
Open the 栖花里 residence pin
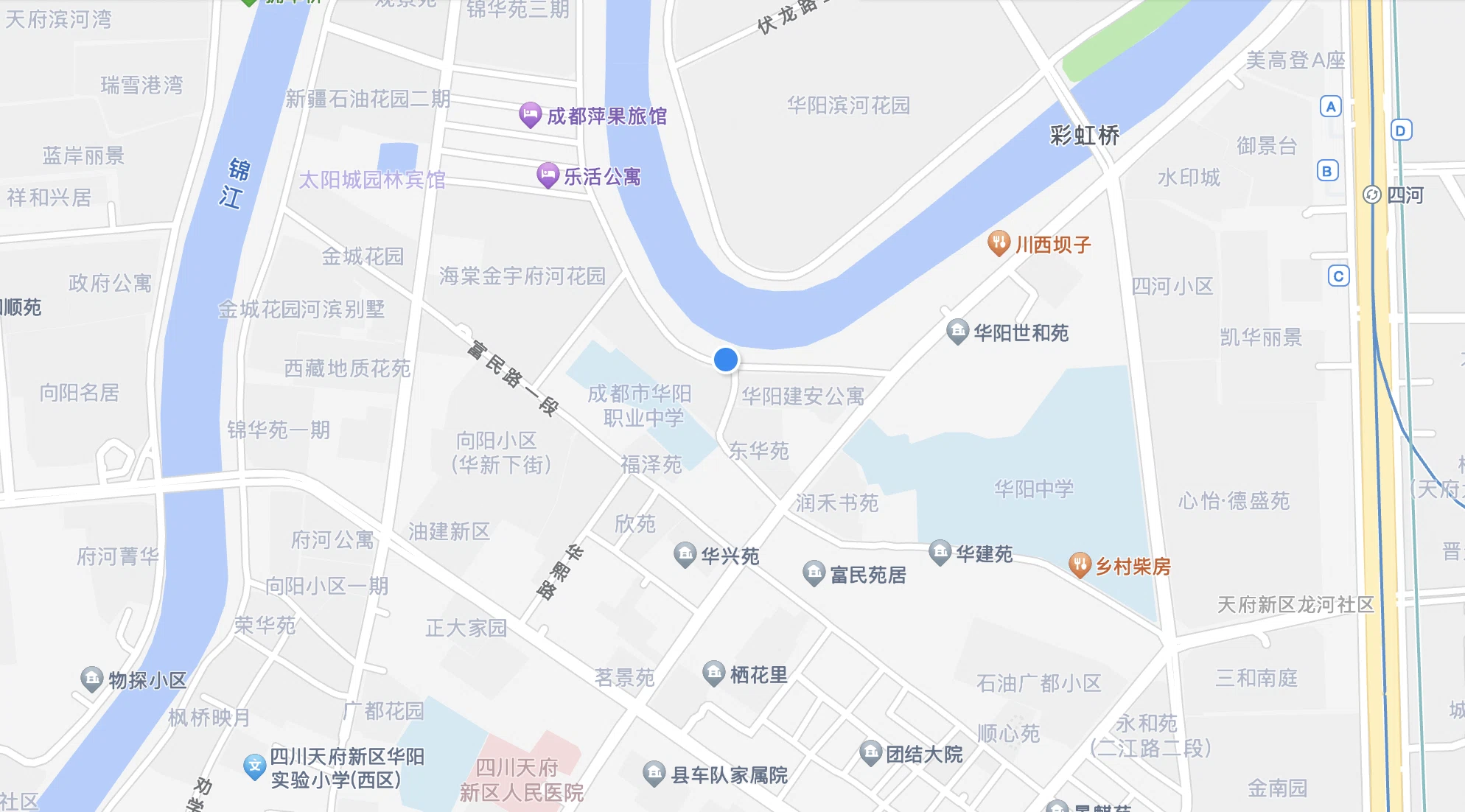pos(714,673)
